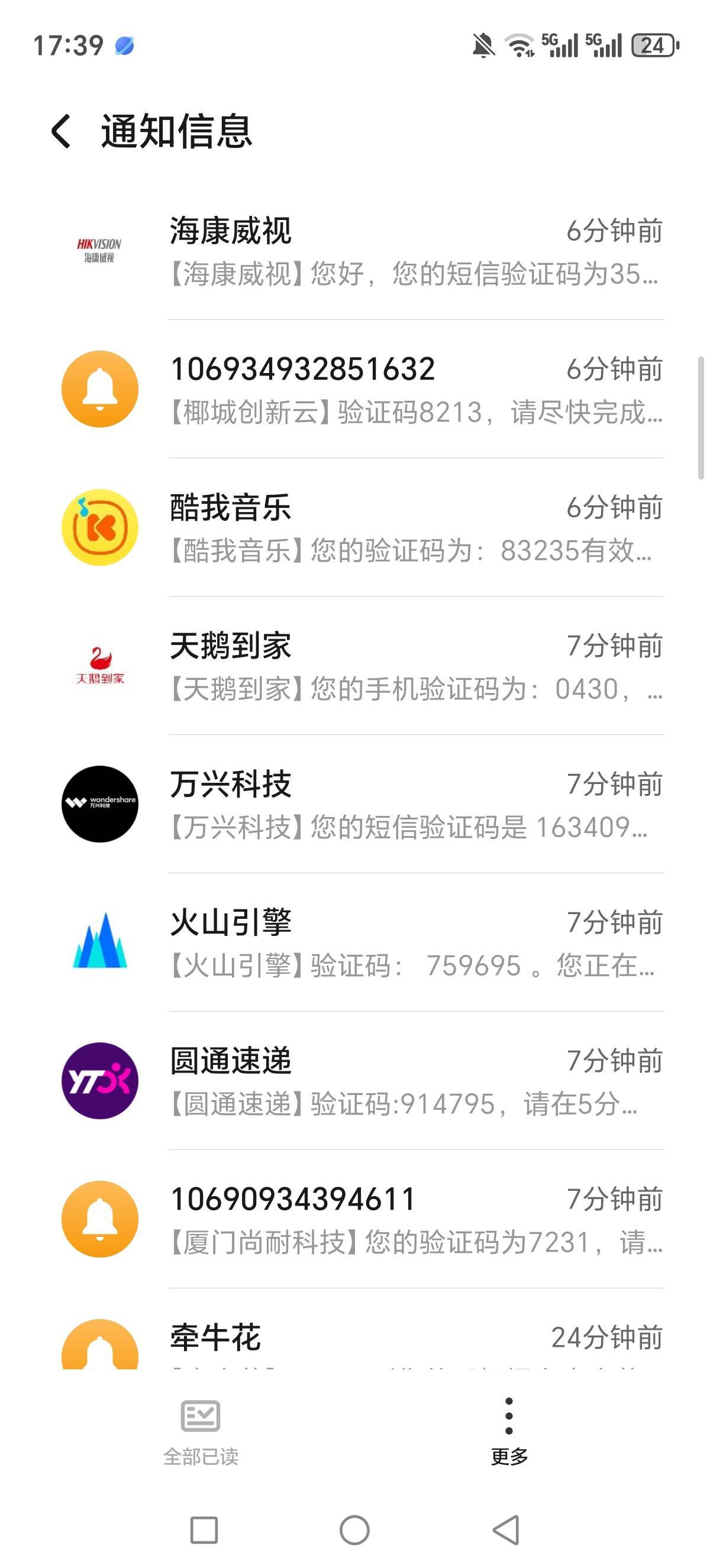The image size is (710, 1568).
Task: Open the 更多 options menu
Action: (509, 1431)
